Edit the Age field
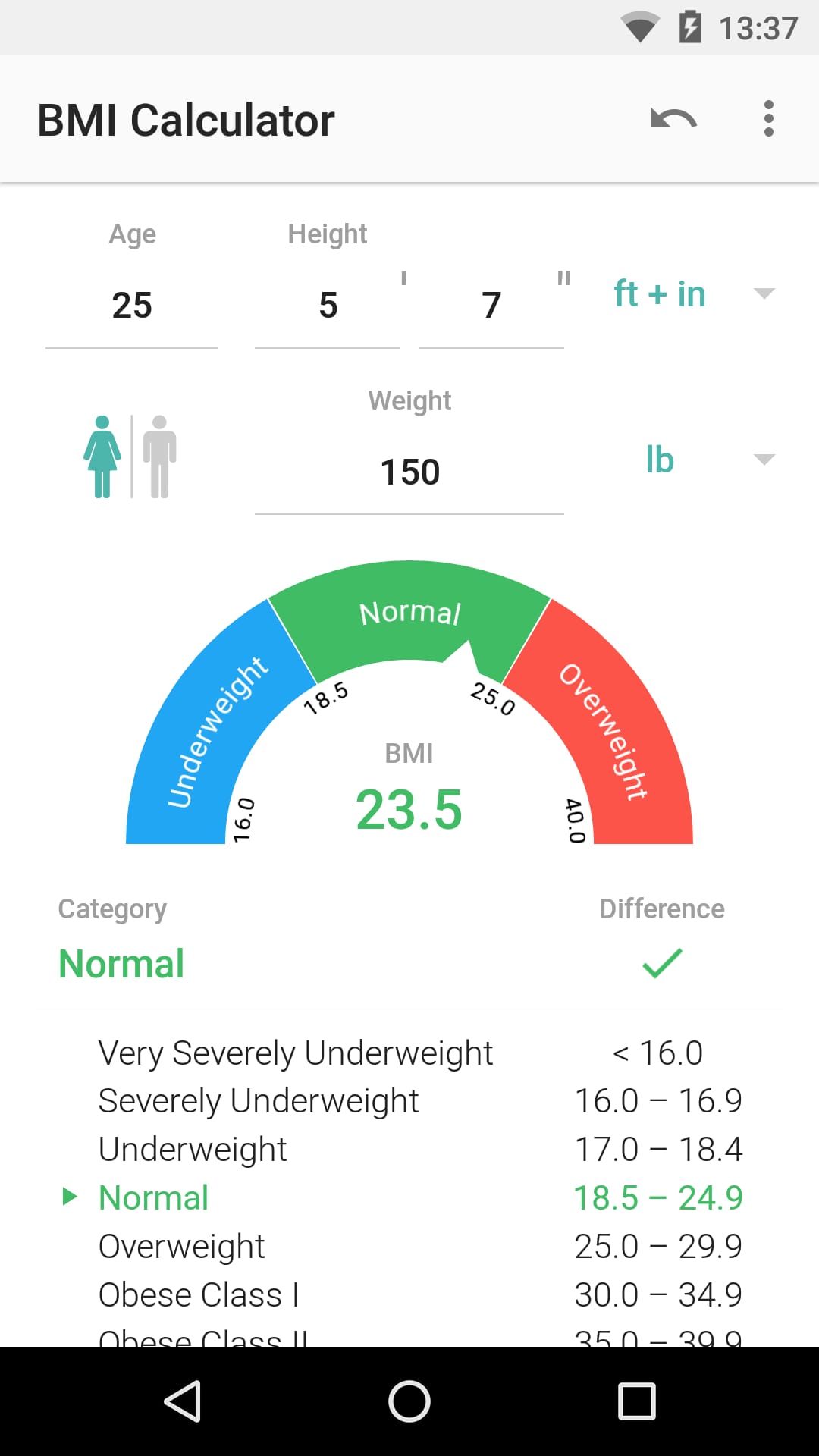Viewport: 819px width, 1456px height. tap(132, 306)
